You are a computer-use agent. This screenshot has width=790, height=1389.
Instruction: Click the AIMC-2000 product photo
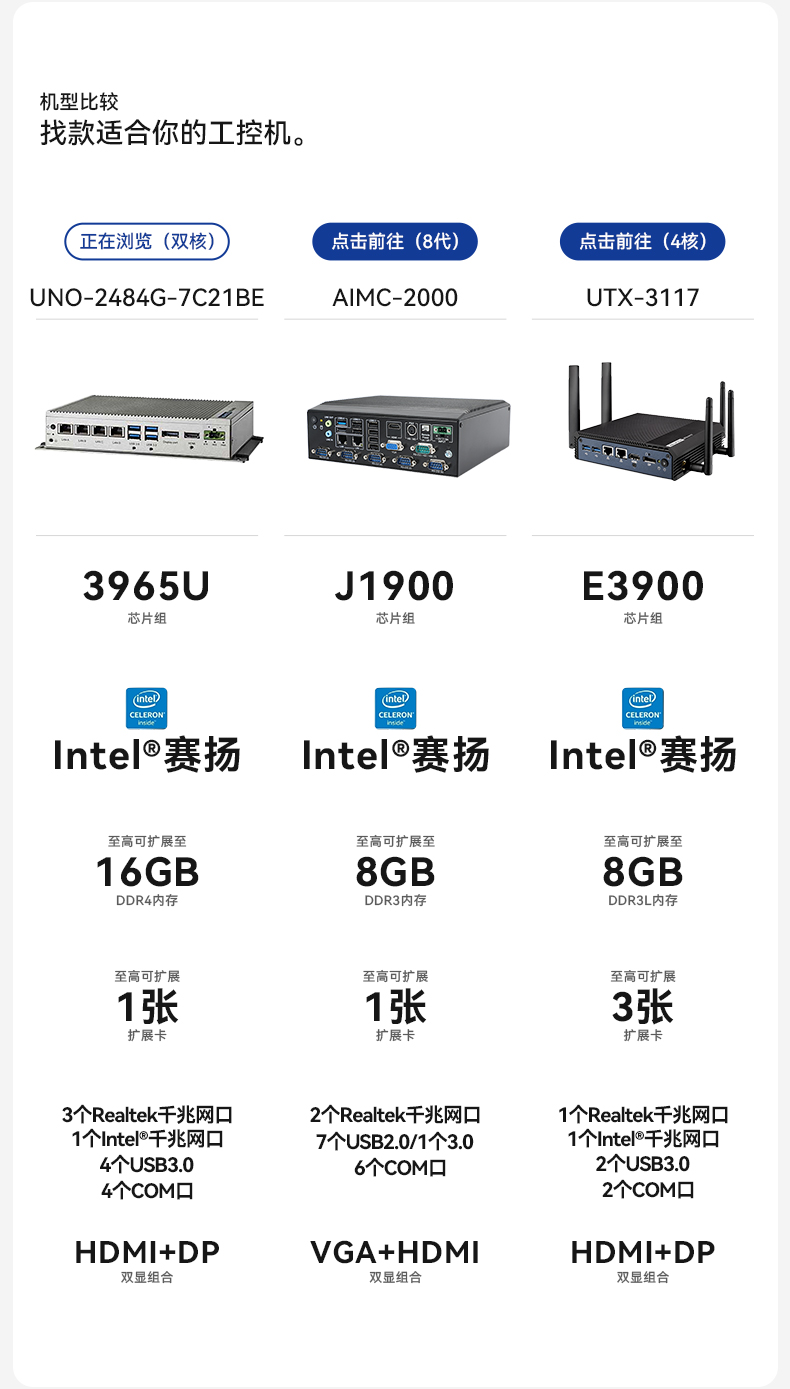[x=395, y=432]
